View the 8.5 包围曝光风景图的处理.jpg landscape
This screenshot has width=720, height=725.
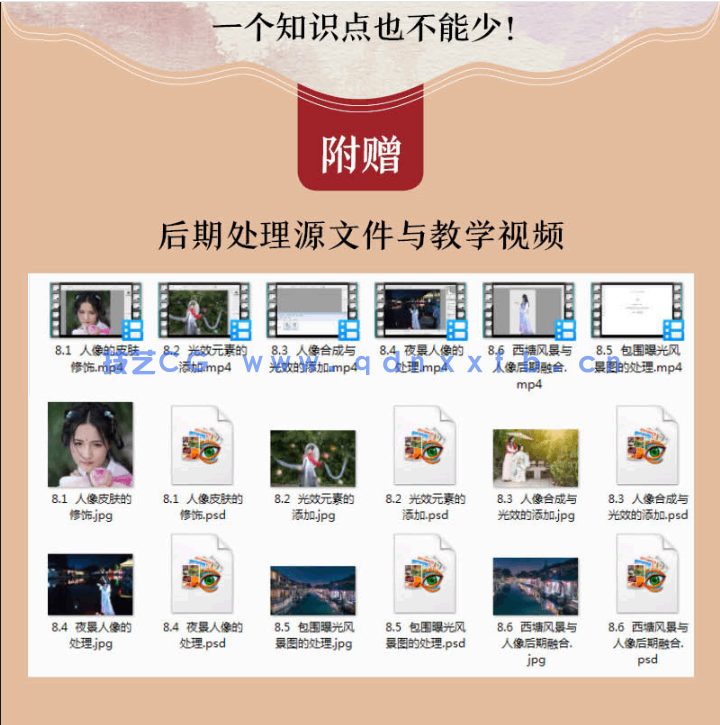point(312,590)
